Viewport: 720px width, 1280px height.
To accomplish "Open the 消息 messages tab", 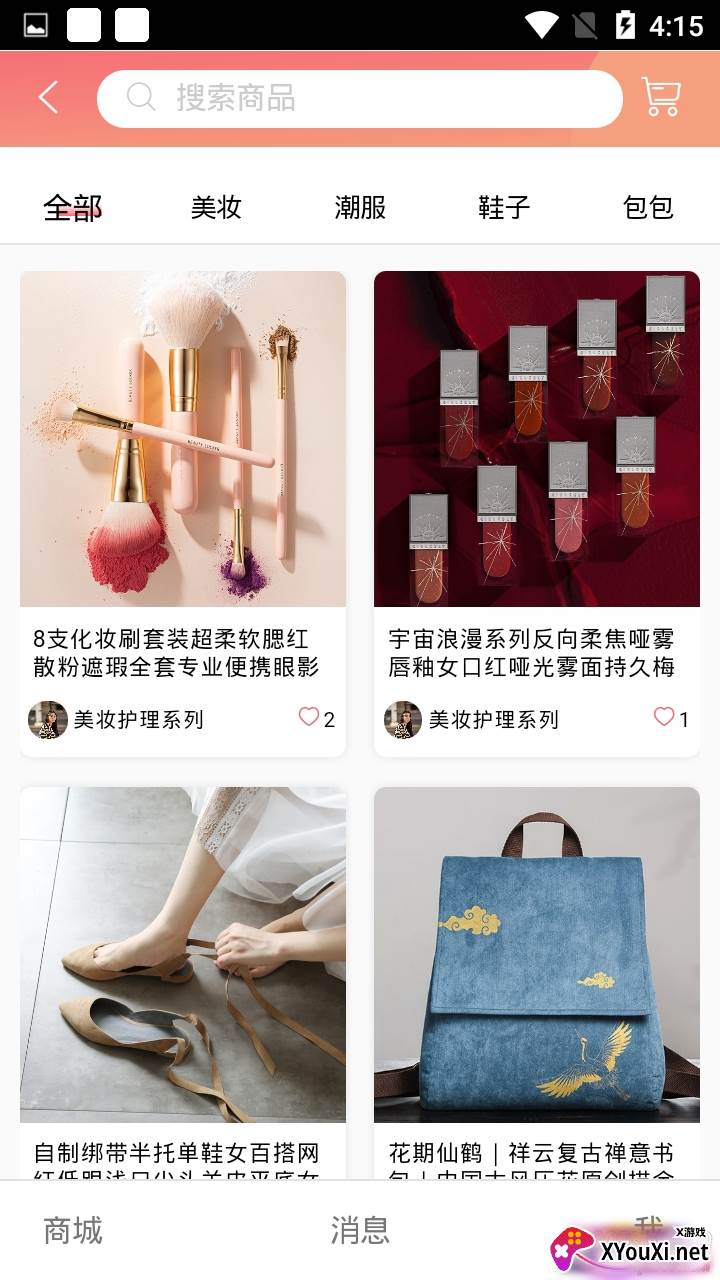I will 360,1230.
